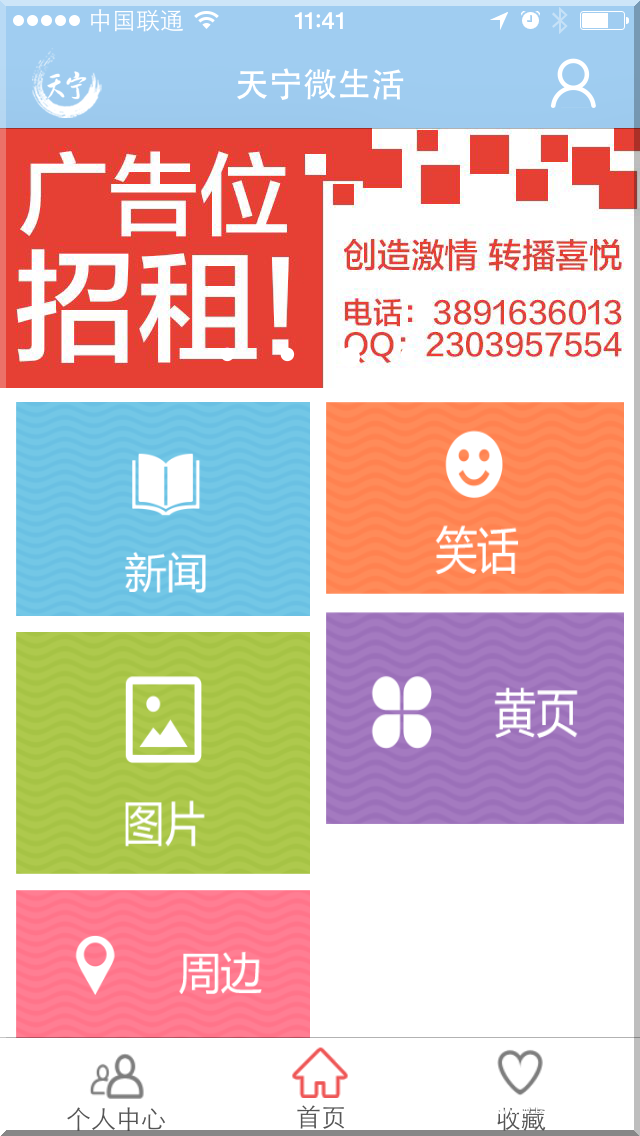Viewport: 640px width, 1136px height.
Task: Switch to the 收藏 favorites tab
Action: click(x=520, y=1089)
